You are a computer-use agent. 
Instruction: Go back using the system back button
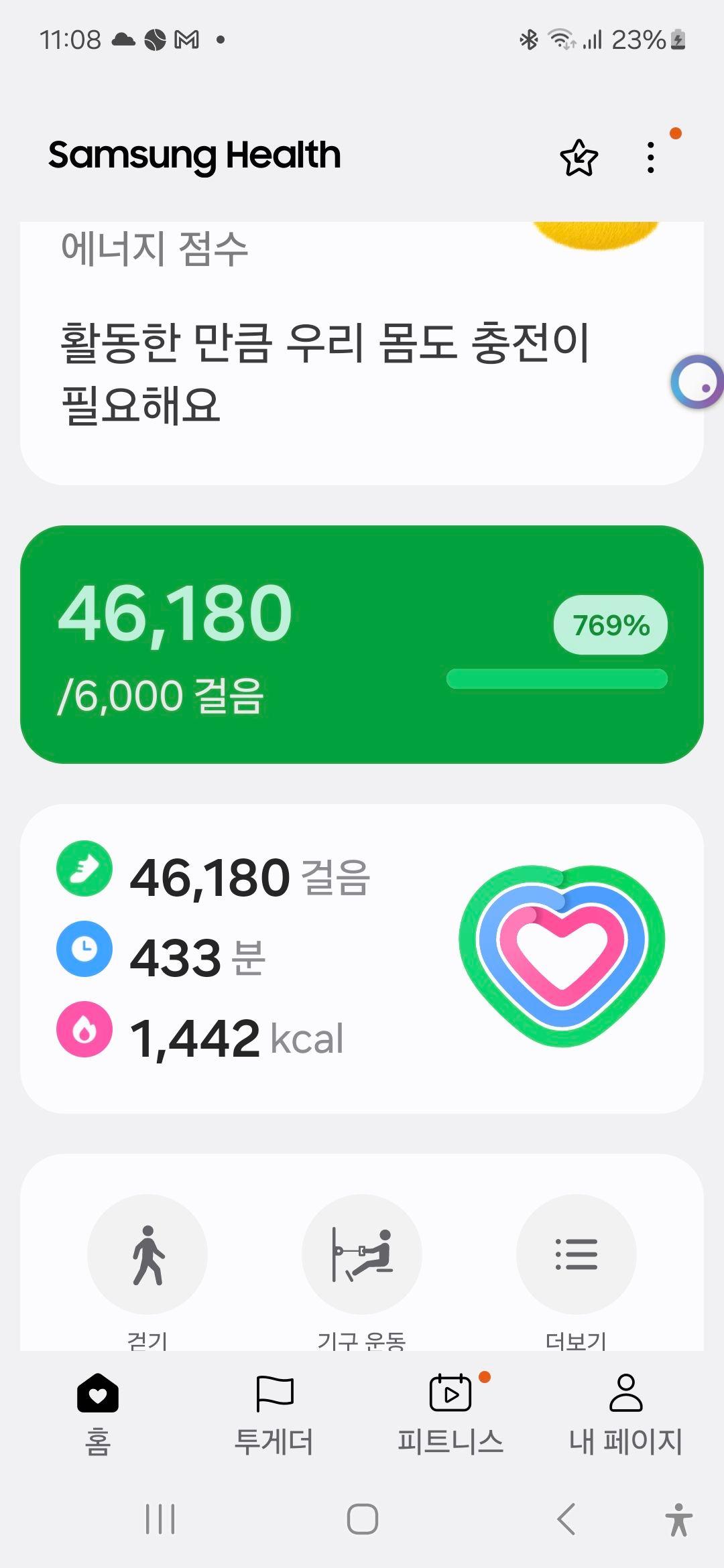tap(566, 1518)
